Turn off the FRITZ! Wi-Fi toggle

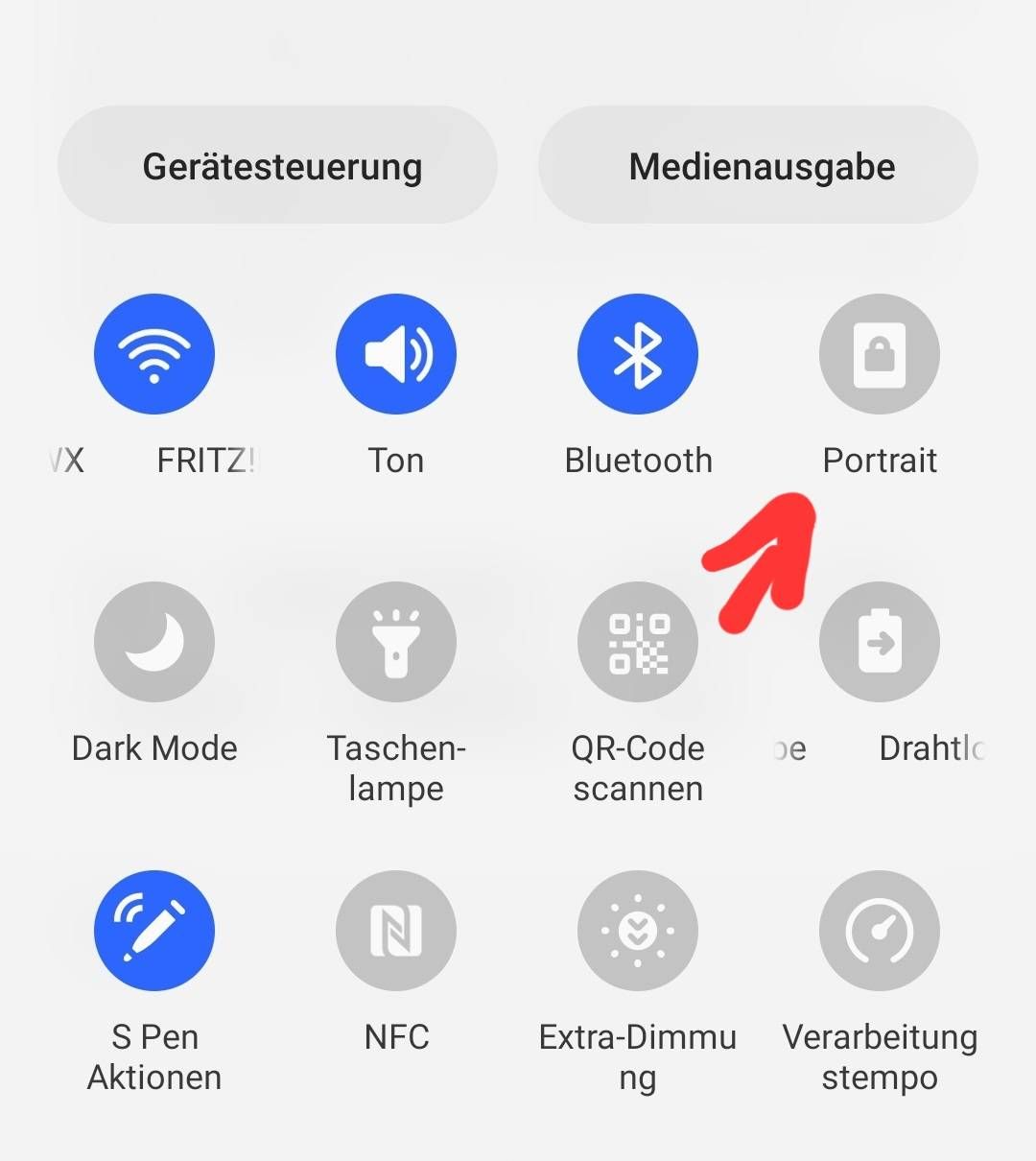click(154, 354)
